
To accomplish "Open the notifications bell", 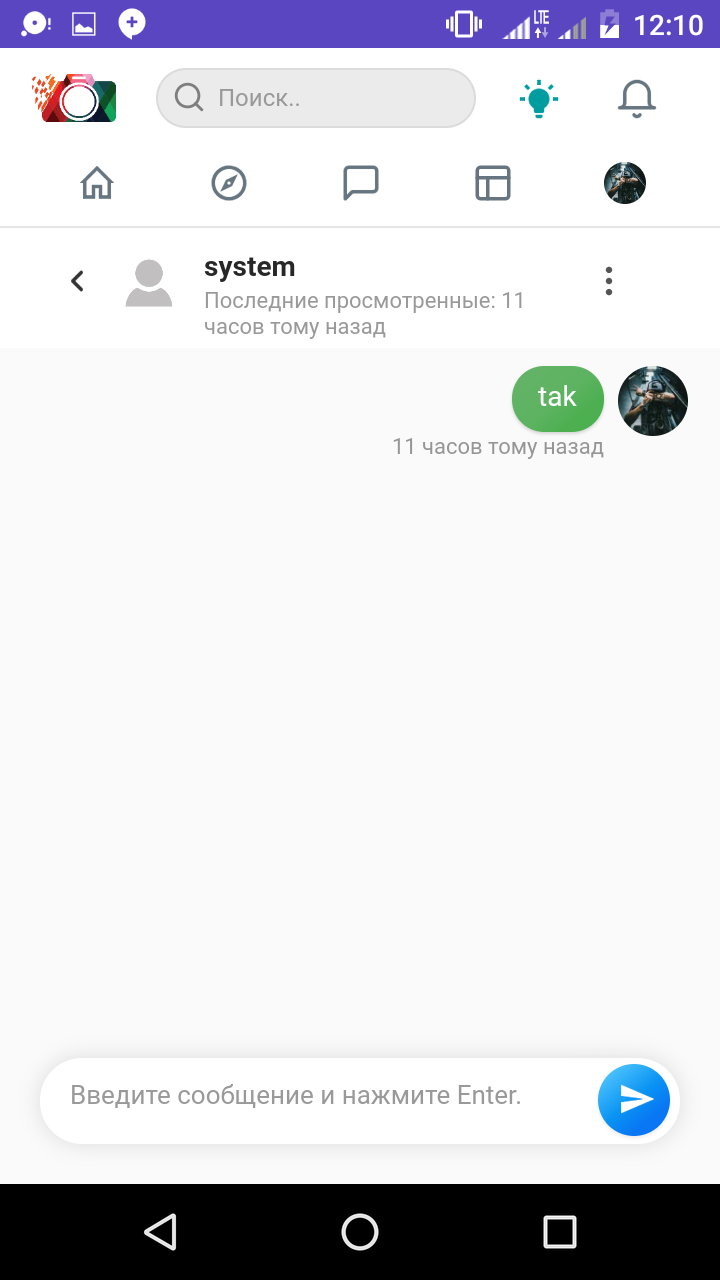I will pyautogui.click(x=637, y=98).
